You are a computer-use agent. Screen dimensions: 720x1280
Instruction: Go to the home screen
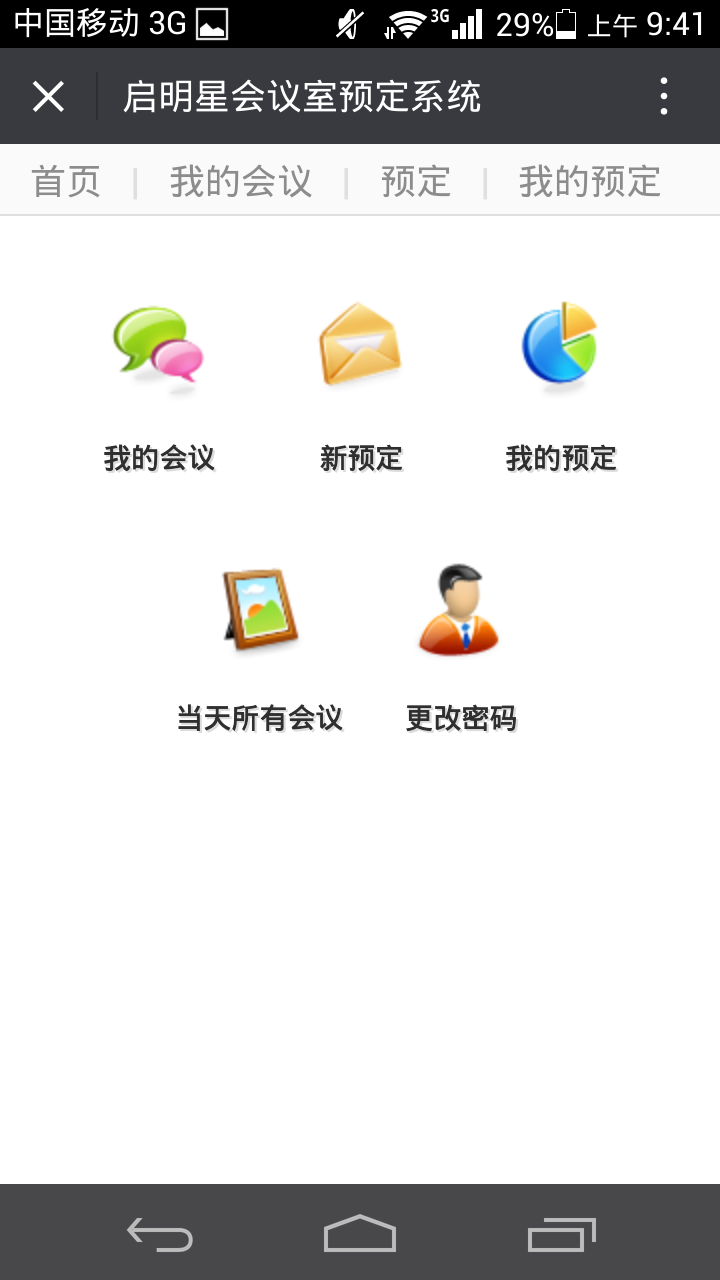[x=360, y=1234]
